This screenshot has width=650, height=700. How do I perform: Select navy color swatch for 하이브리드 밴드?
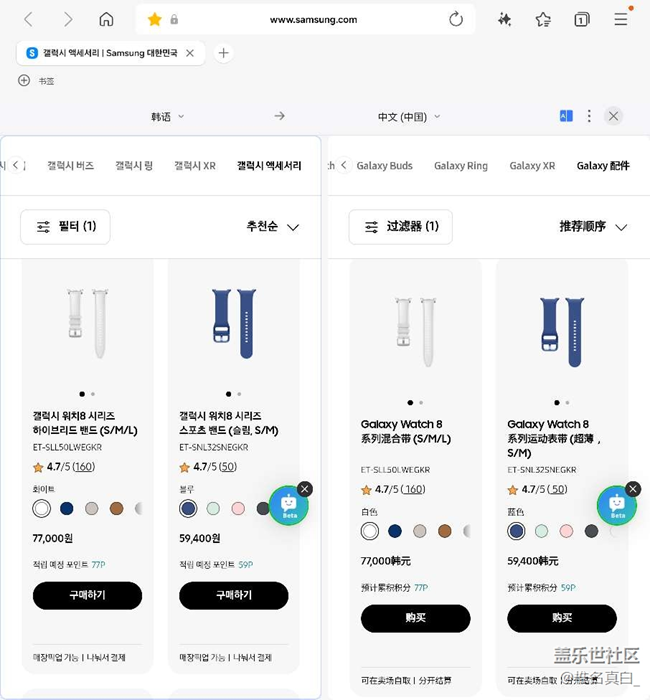coord(67,508)
